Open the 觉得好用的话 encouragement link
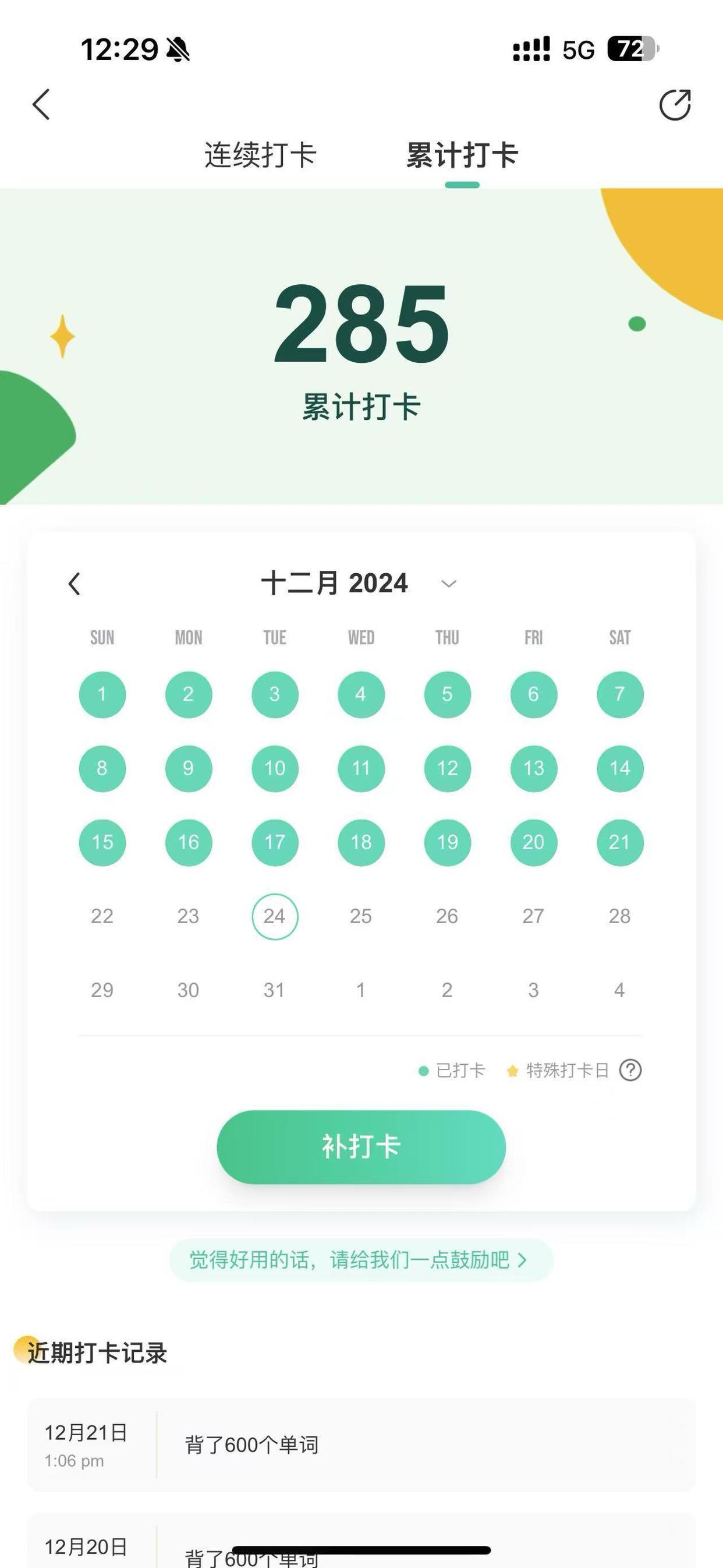This screenshot has height=1568, width=723. click(x=361, y=1260)
